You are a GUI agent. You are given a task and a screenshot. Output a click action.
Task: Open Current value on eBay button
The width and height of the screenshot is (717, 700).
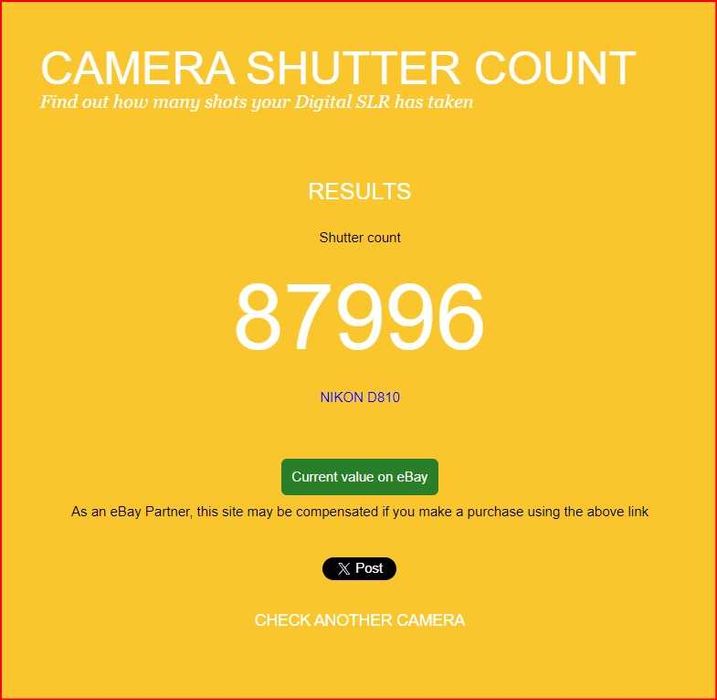(x=359, y=477)
